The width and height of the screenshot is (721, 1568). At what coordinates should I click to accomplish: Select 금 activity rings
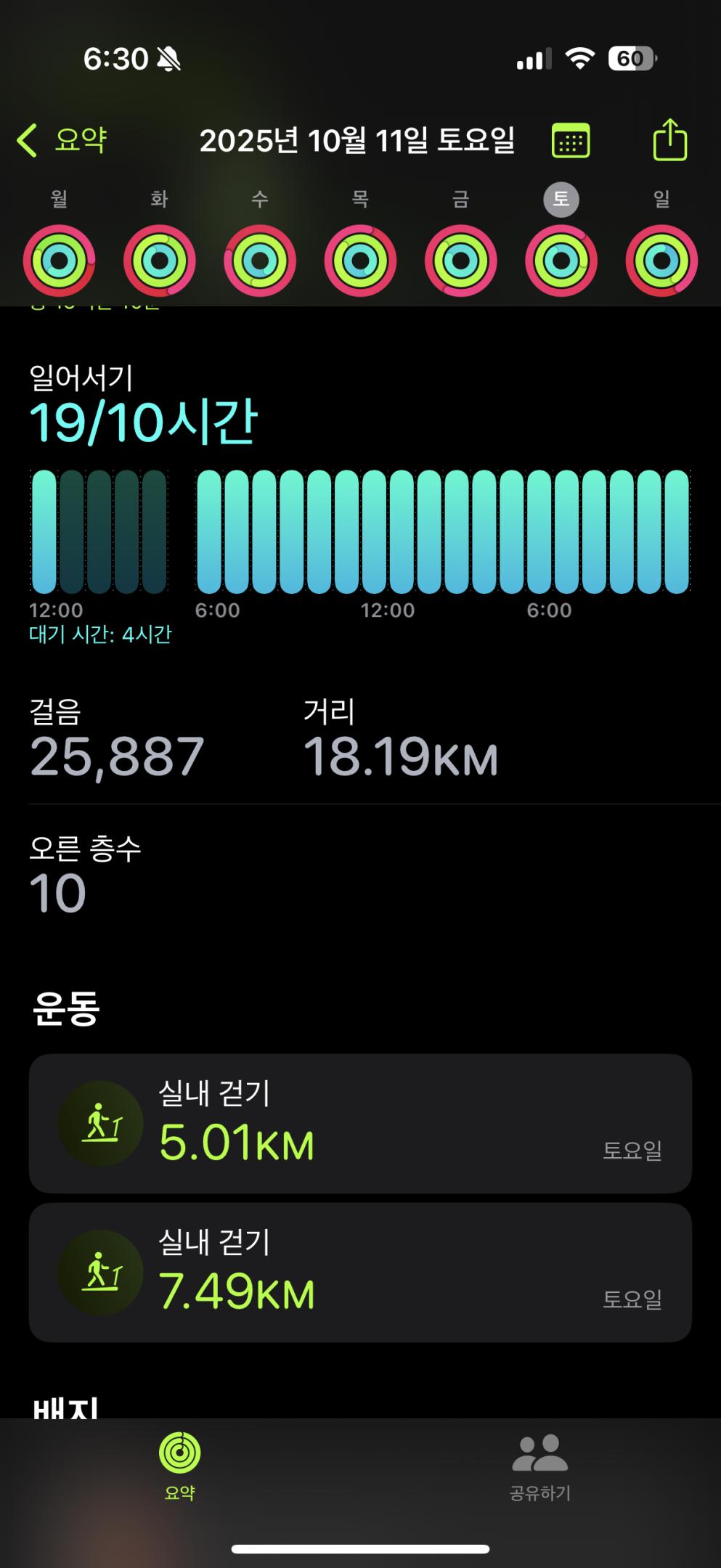coord(460,261)
